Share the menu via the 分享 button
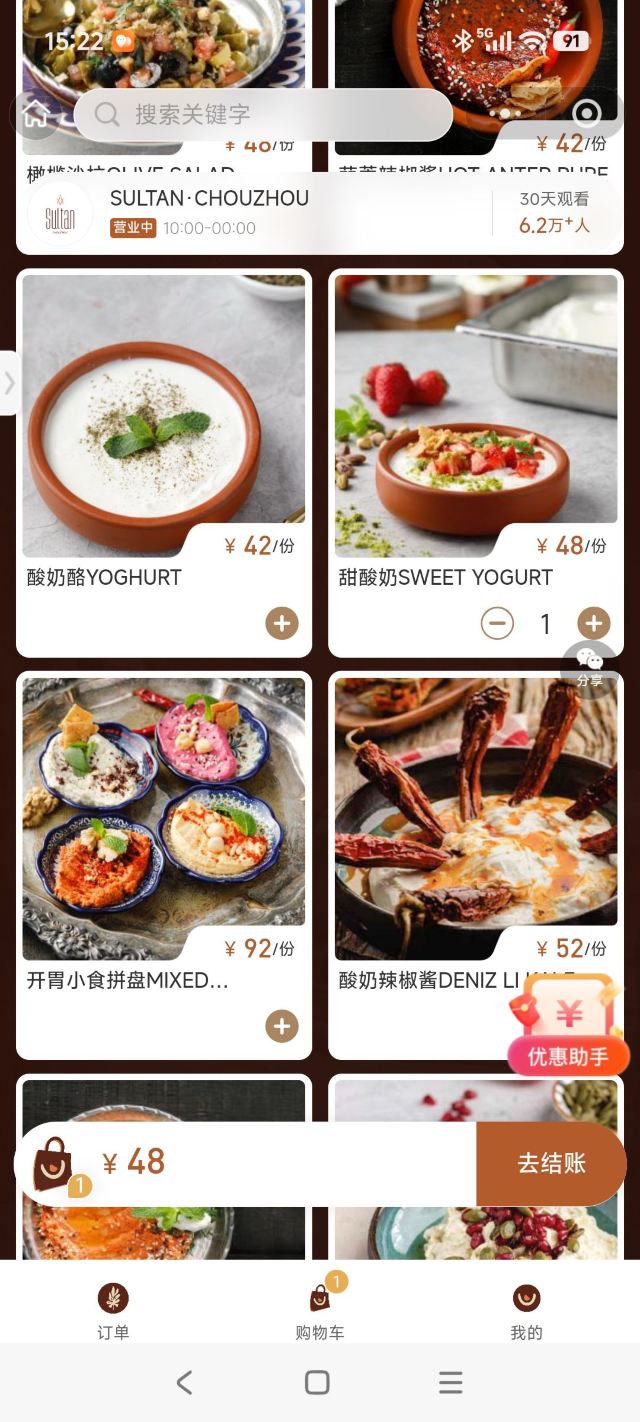The image size is (640, 1422). pyautogui.click(x=590, y=665)
